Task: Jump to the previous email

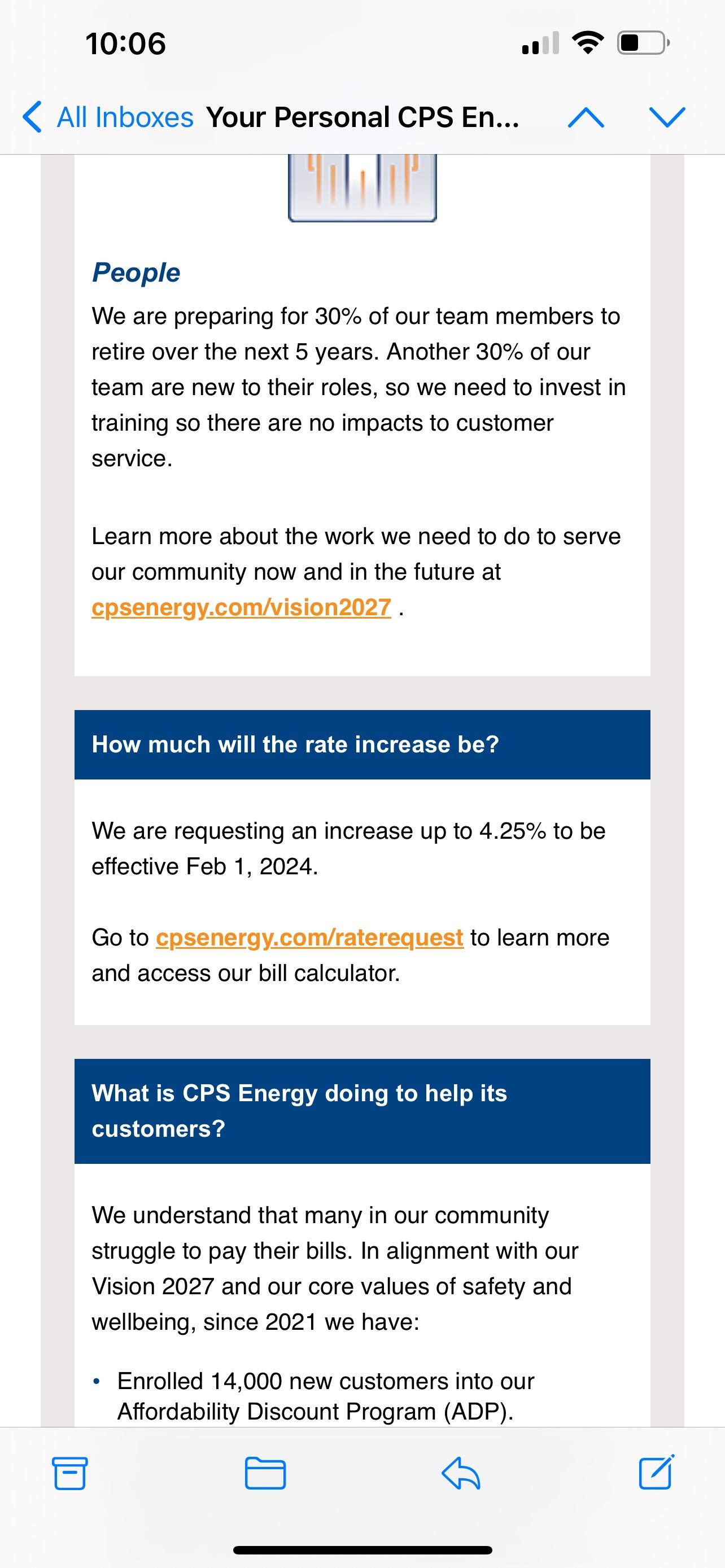Action: click(586, 117)
